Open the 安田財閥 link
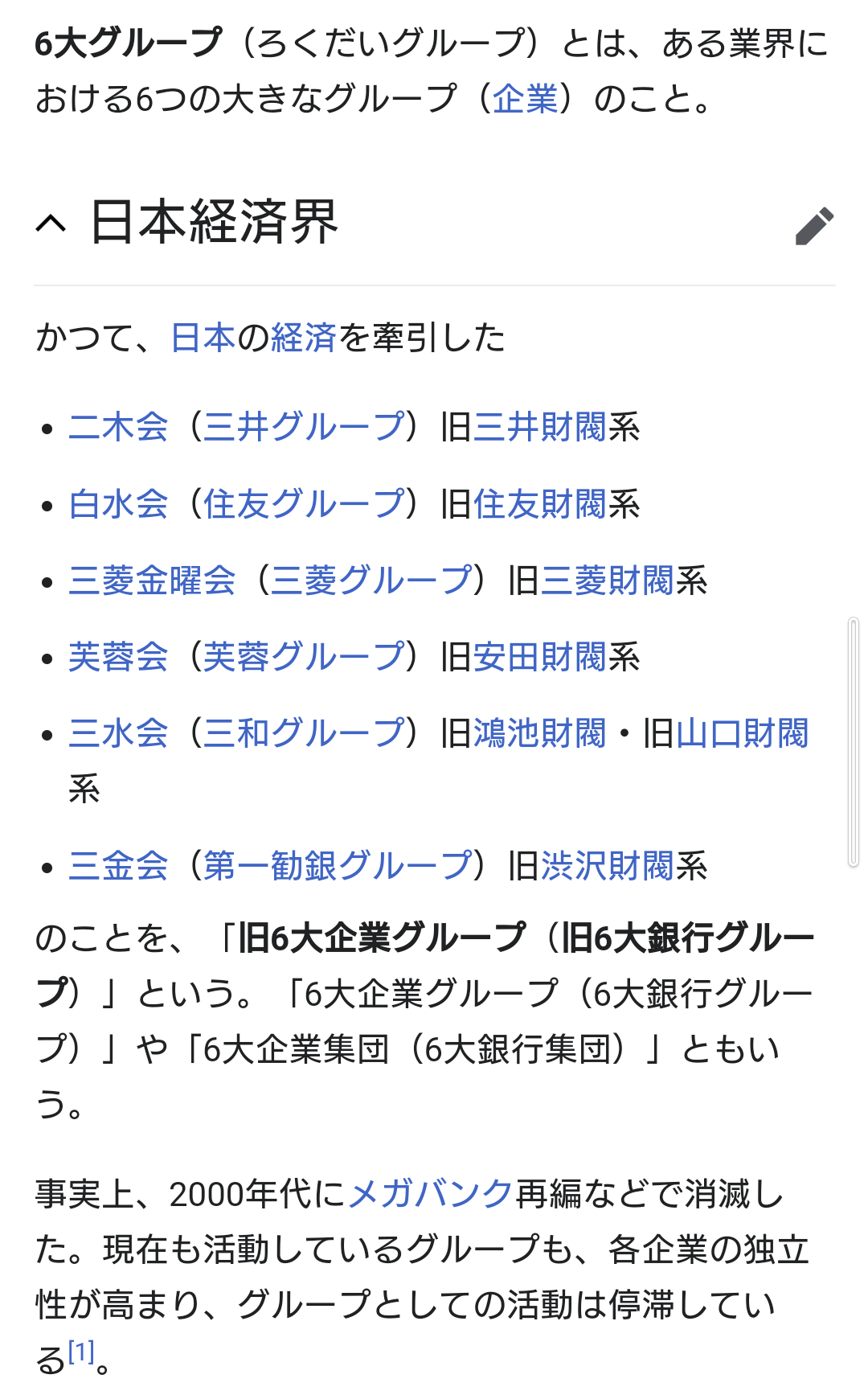 [x=539, y=657]
